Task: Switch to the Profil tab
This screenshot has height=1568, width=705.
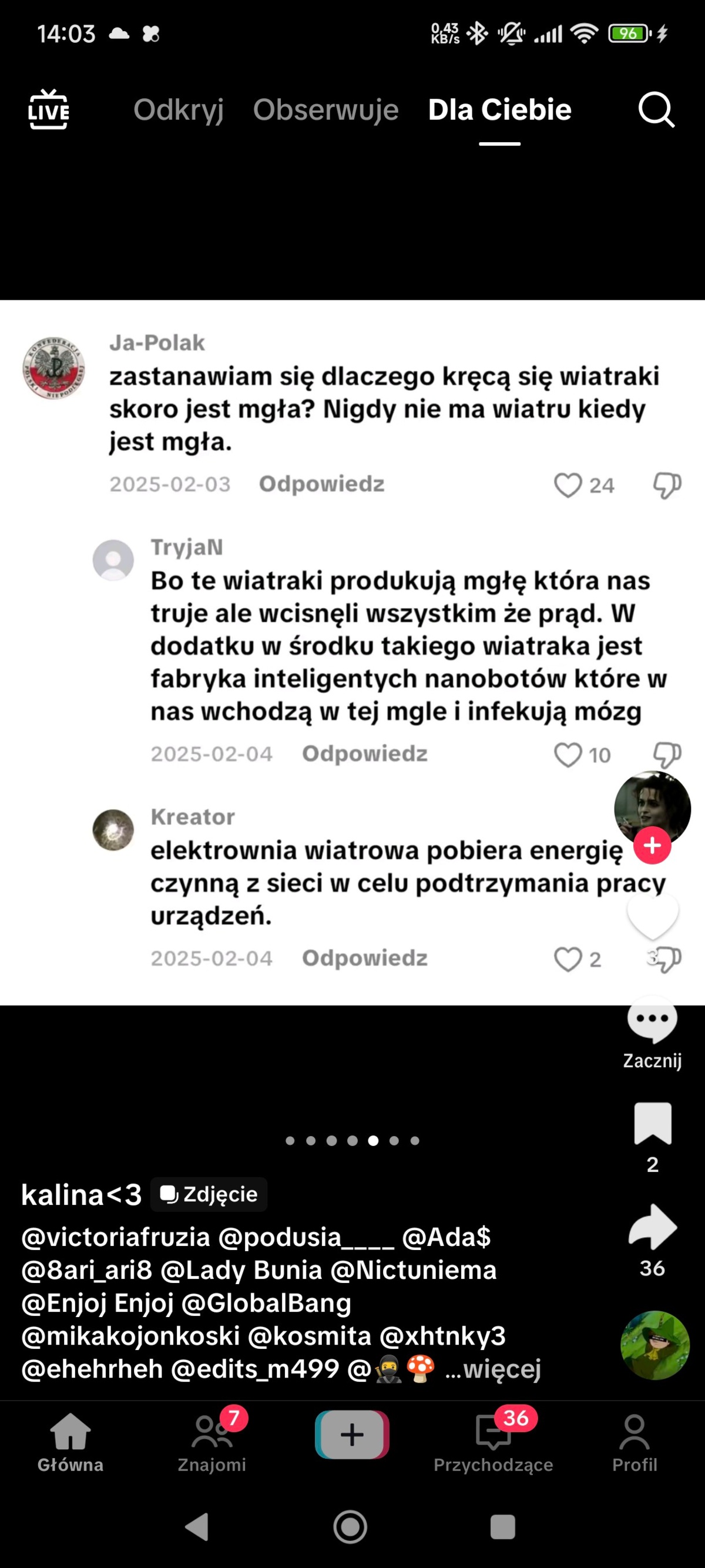Action: click(x=634, y=1443)
